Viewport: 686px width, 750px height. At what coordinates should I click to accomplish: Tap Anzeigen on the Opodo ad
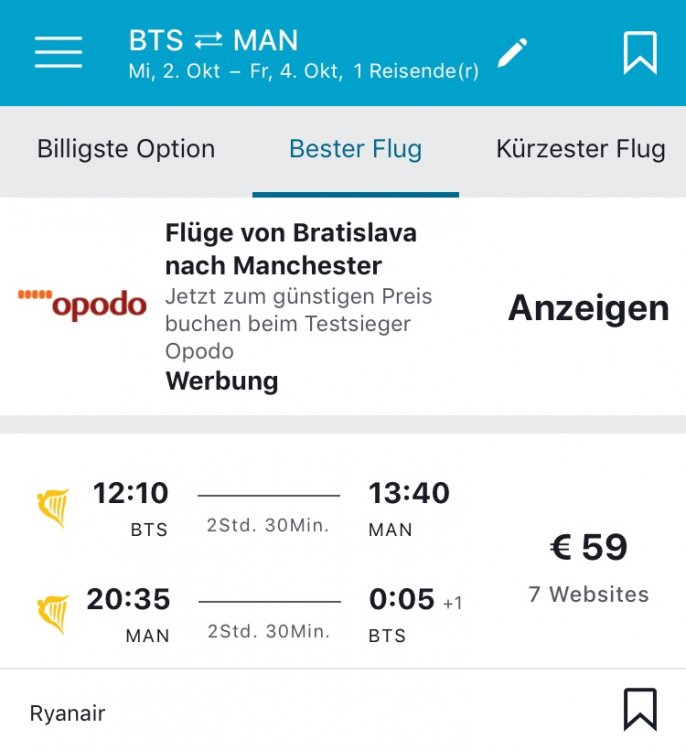[588, 308]
